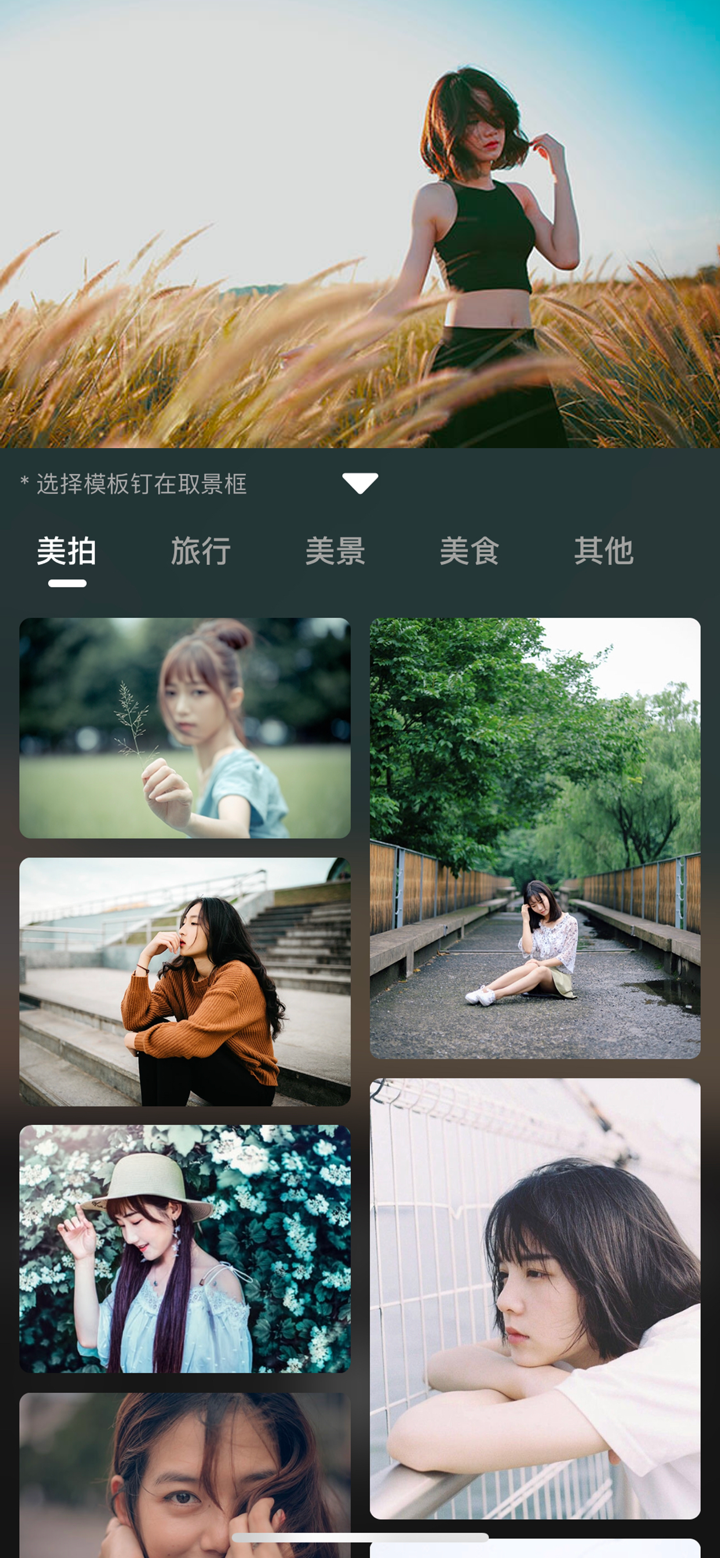720x1558 pixels.
Task: Choose the girl-holding-grass blurred portrait template
Action: point(184,726)
